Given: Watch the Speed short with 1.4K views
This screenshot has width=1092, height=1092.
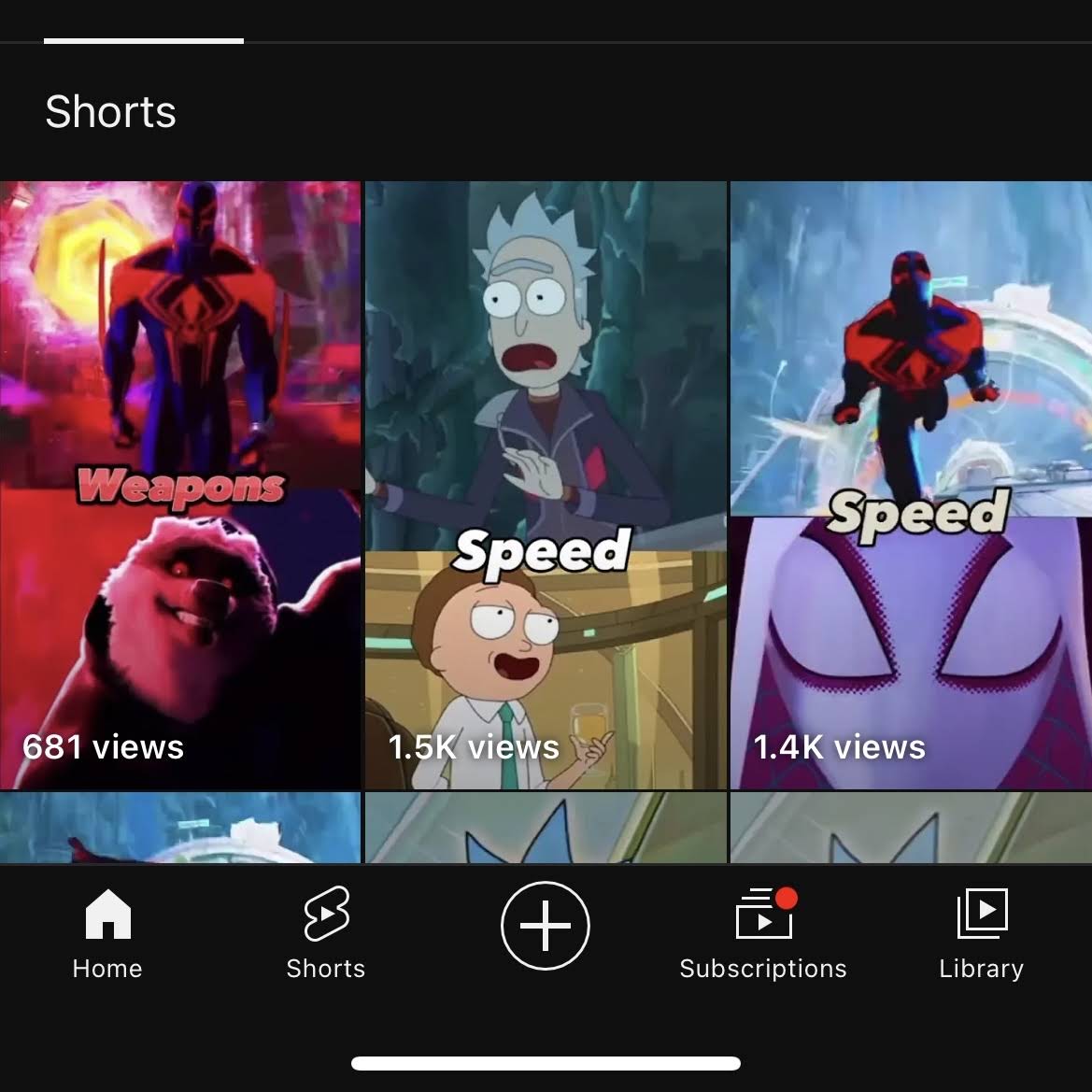Looking at the screenshot, I should coord(911,485).
